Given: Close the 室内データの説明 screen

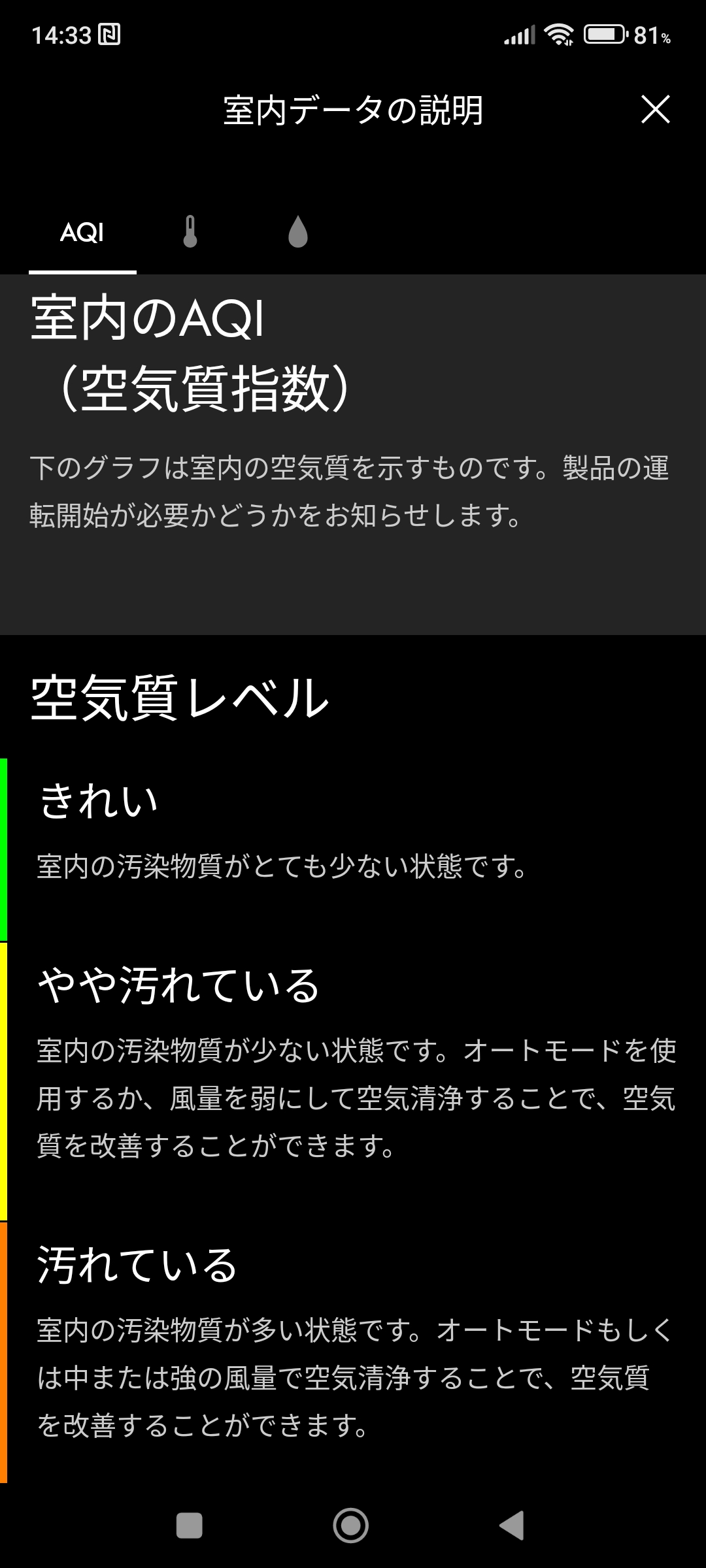Looking at the screenshot, I should pyautogui.click(x=656, y=109).
